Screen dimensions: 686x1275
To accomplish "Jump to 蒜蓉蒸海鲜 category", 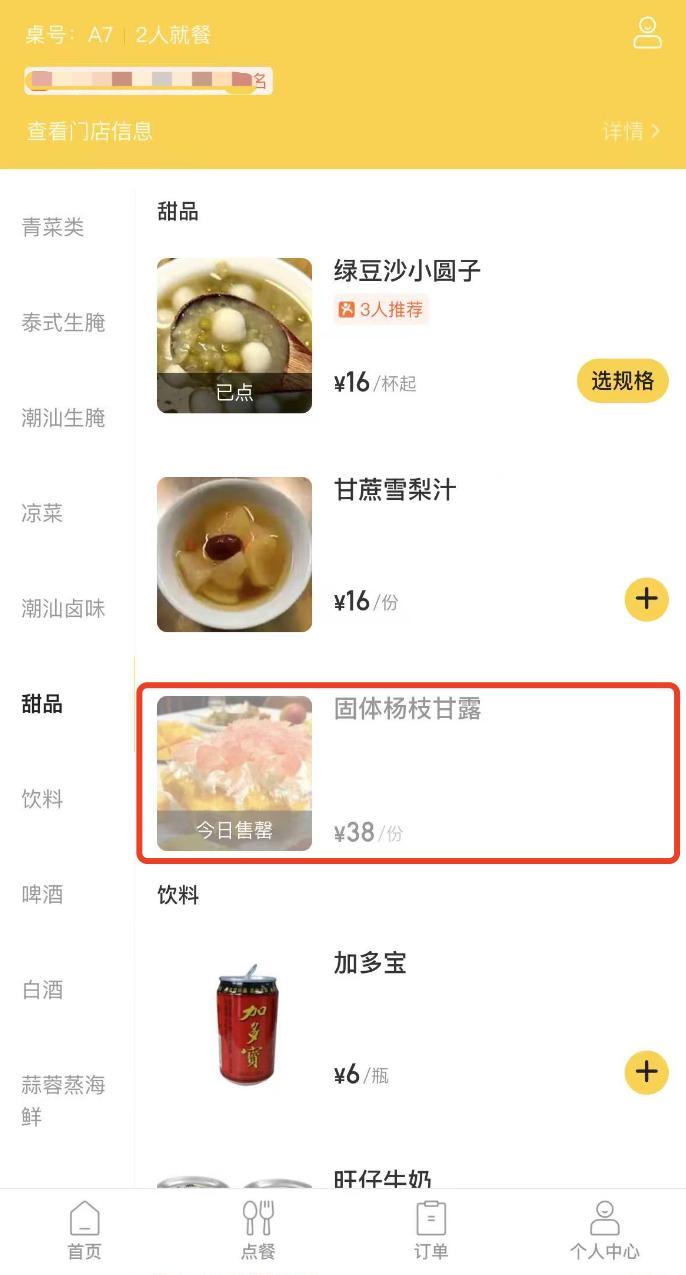I will coord(64,1099).
